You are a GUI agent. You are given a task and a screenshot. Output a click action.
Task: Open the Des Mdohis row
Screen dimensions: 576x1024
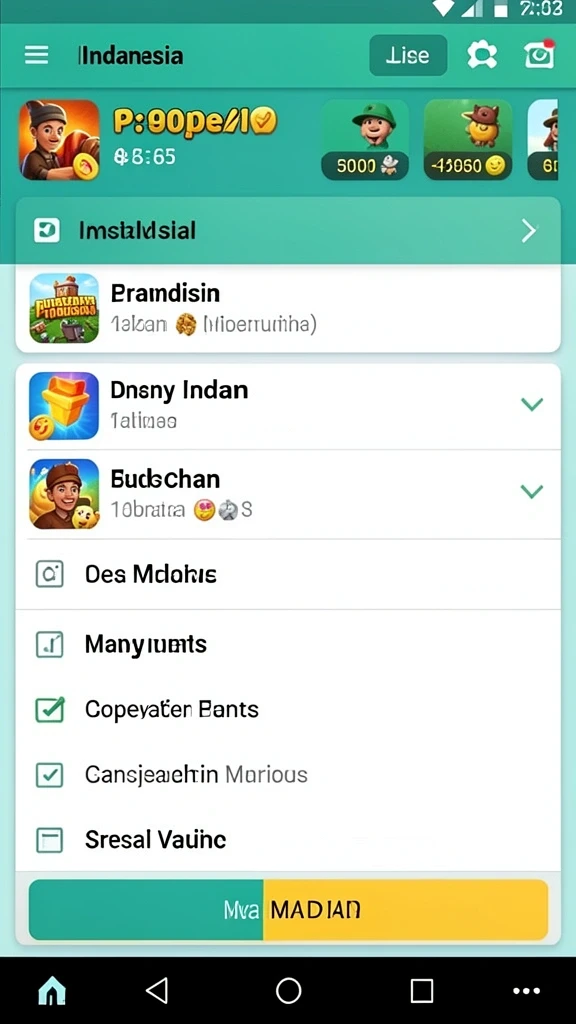(x=288, y=575)
